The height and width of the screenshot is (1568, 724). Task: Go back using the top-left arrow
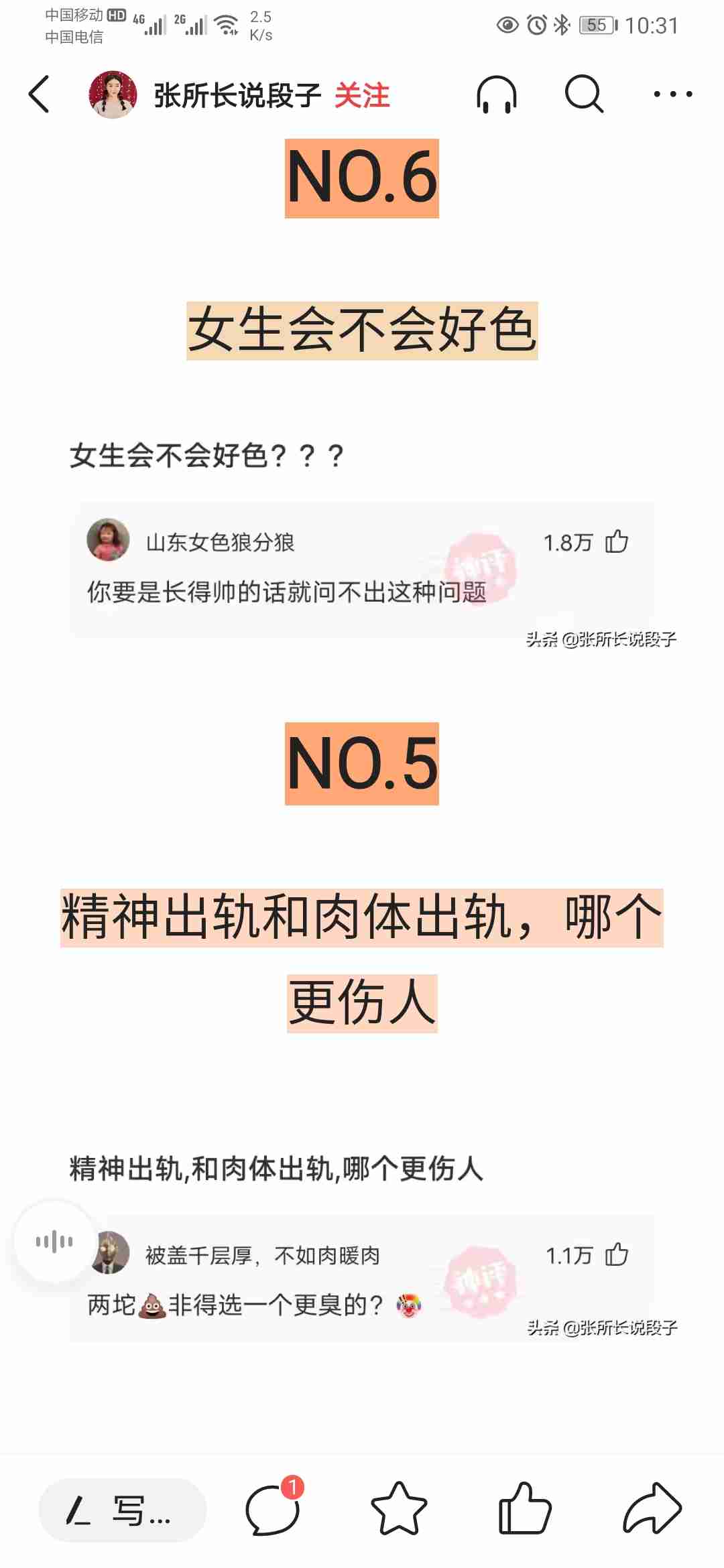click(39, 94)
